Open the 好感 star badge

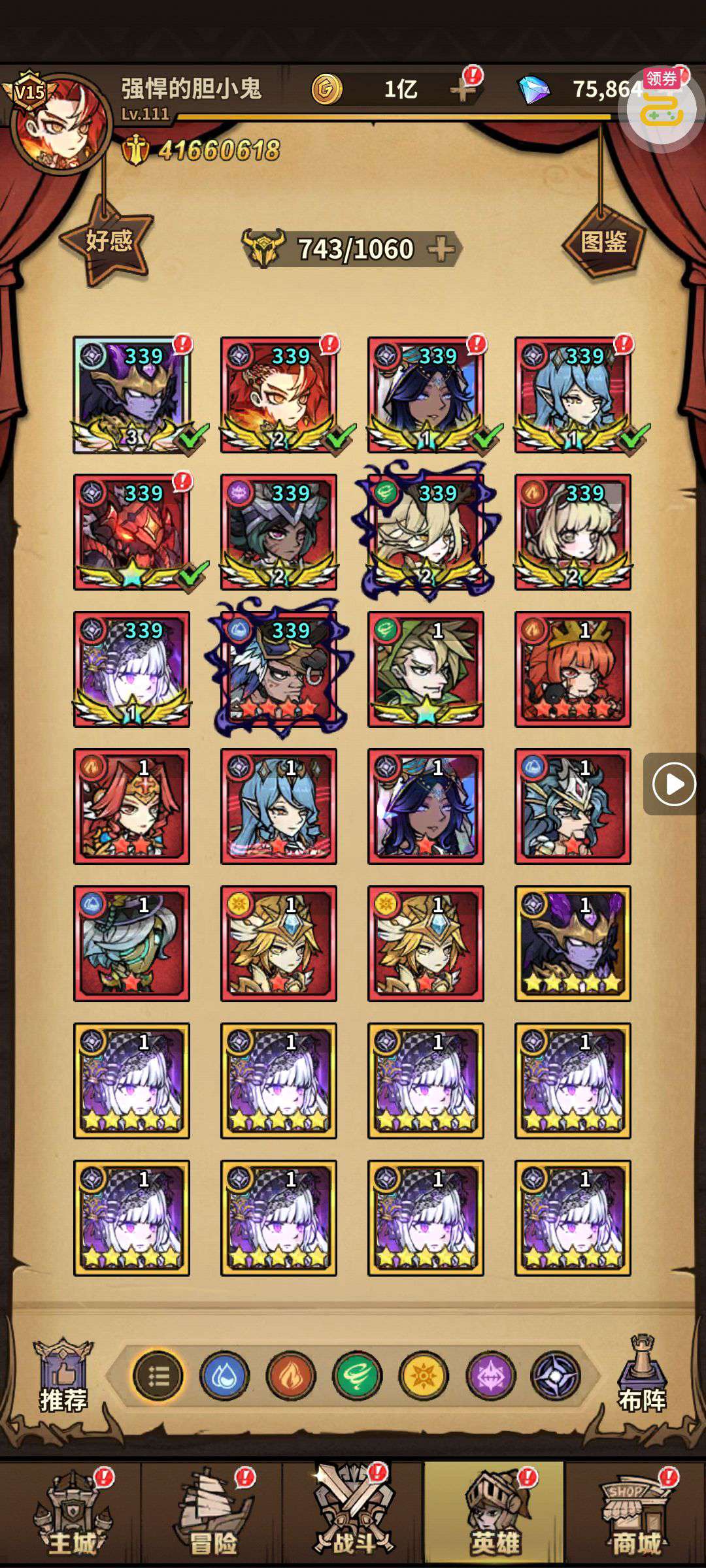coord(107,242)
